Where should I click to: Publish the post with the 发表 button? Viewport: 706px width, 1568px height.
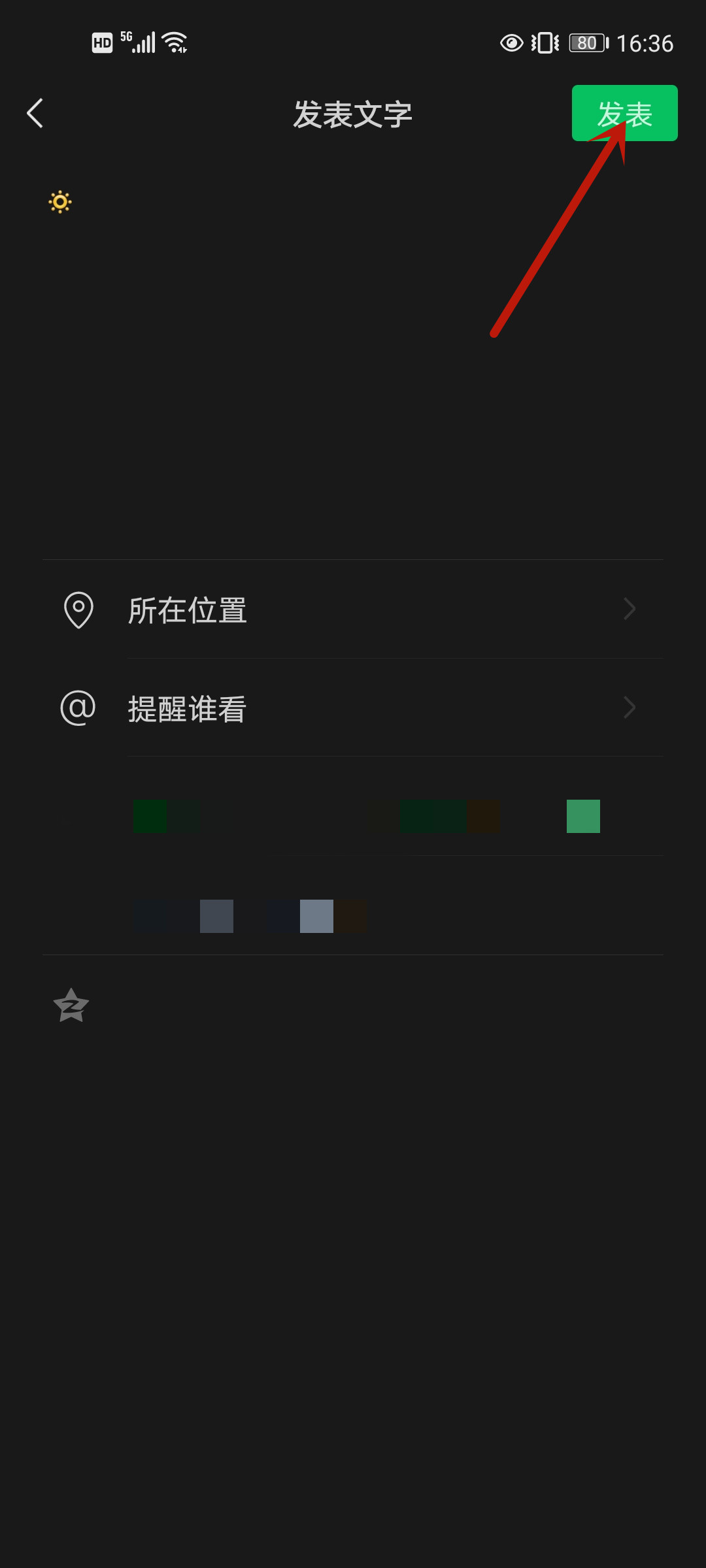(624, 114)
